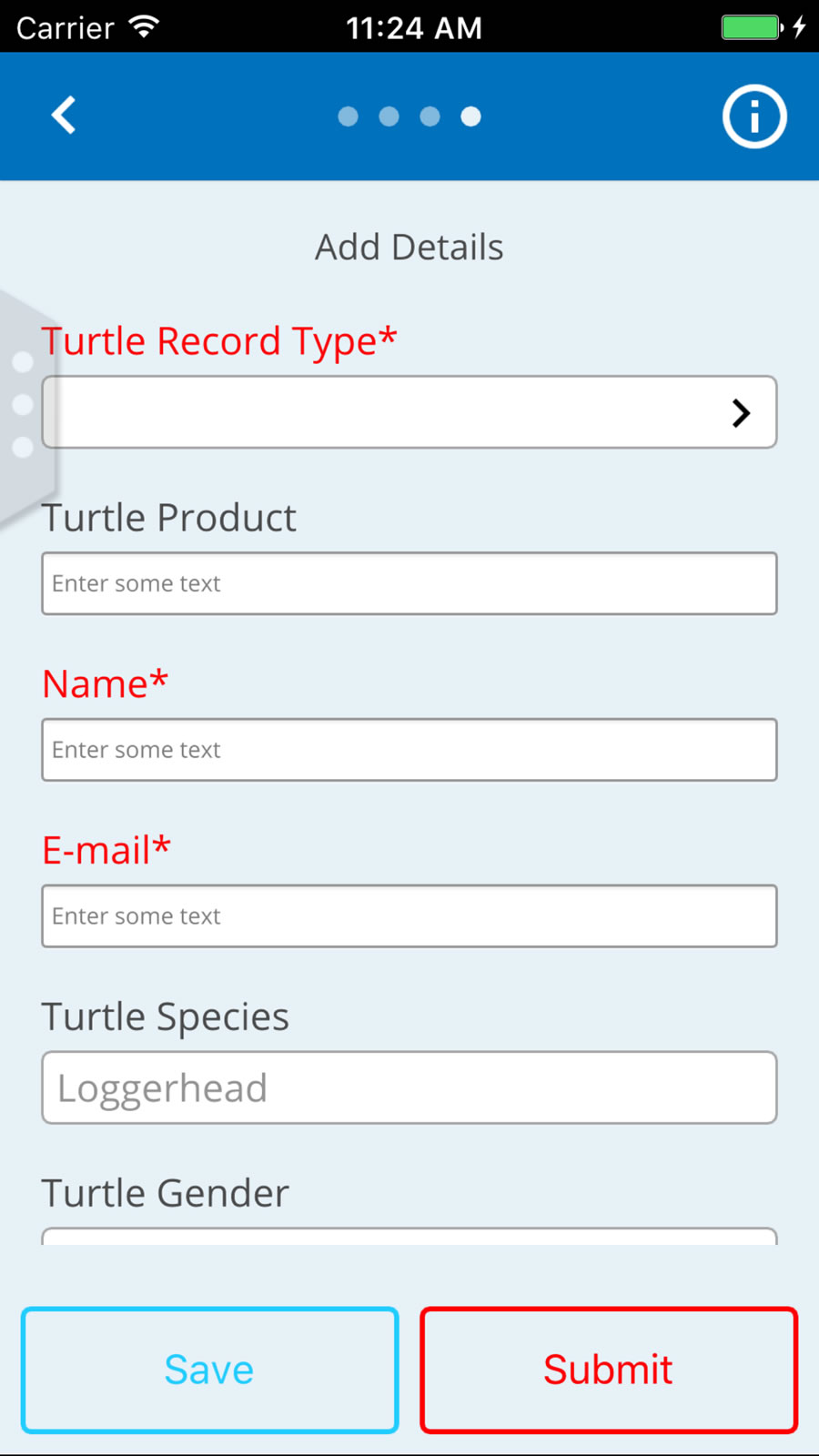Open the info icon in the header
Image resolution: width=819 pixels, height=1456 pixels.
[x=753, y=116]
